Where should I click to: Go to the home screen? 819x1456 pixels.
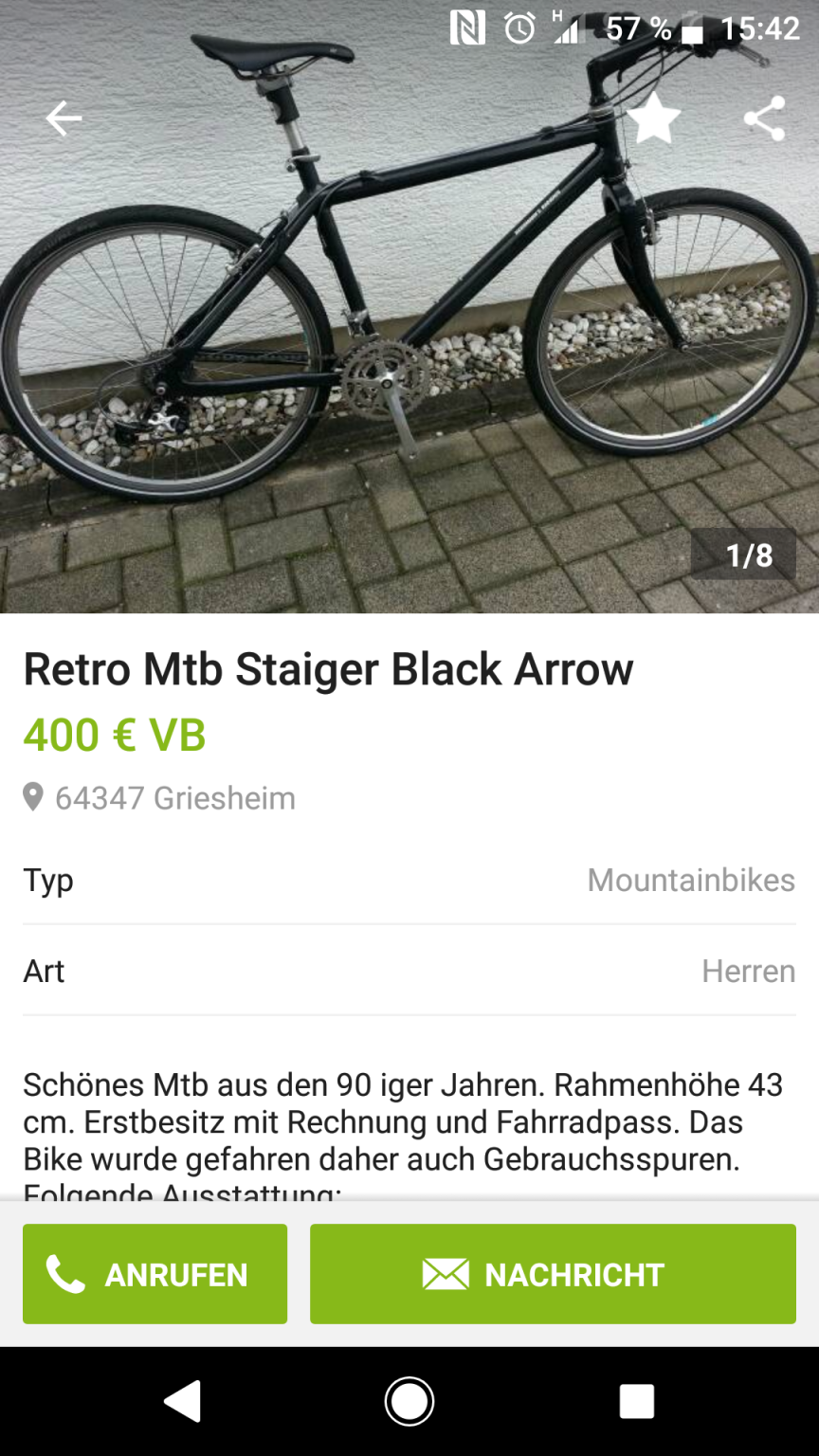[409, 1401]
